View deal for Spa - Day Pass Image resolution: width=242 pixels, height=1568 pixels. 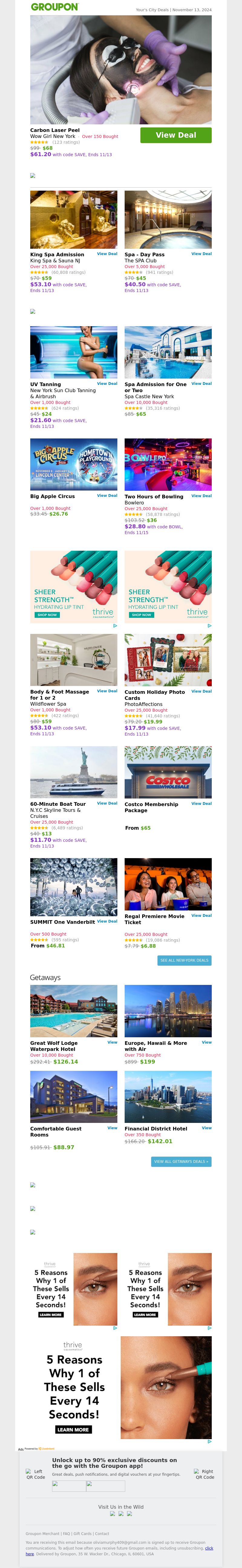[201, 254]
